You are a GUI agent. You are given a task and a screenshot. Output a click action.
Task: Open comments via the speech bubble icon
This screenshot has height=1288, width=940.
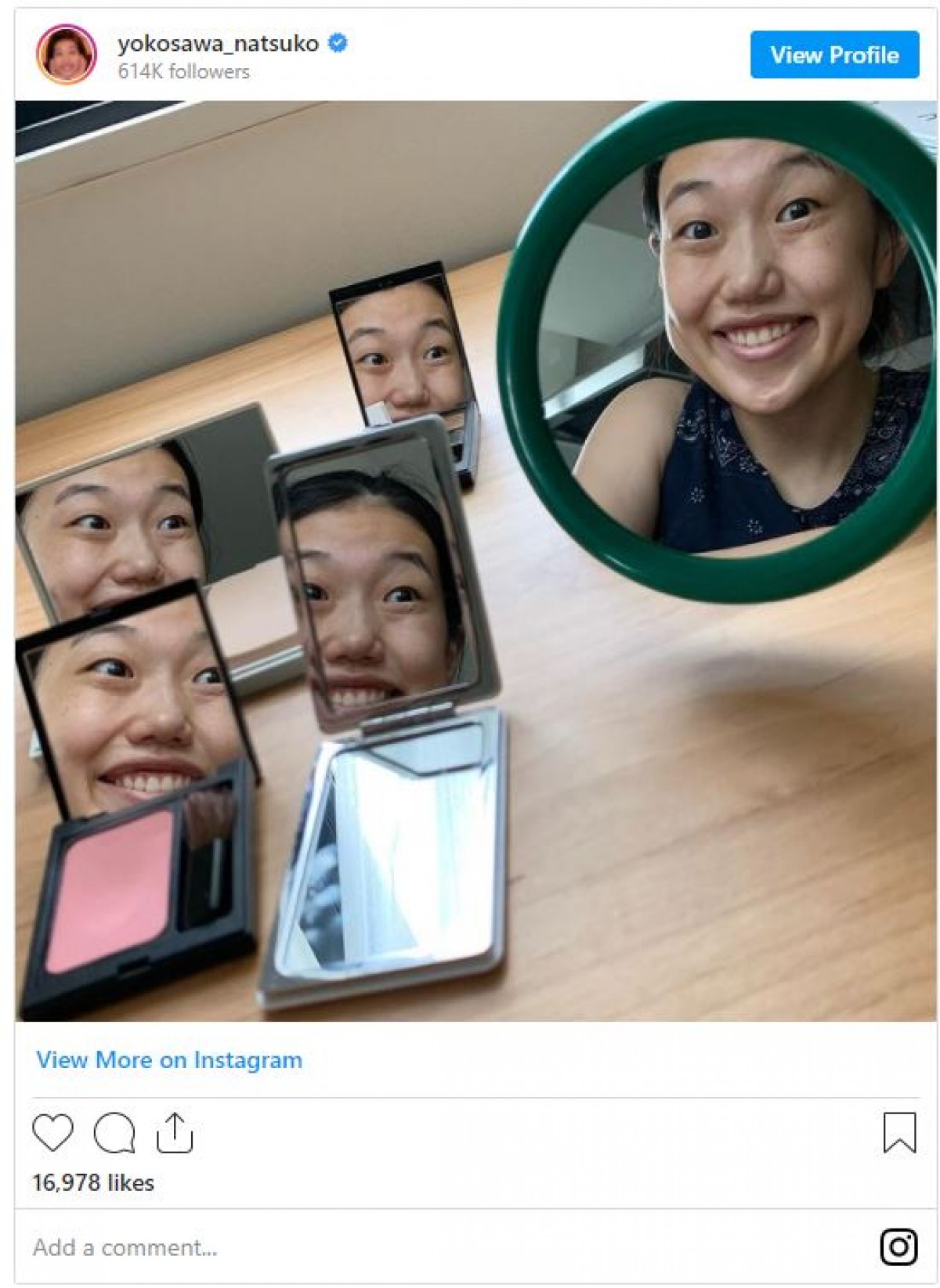coord(114,1133)
